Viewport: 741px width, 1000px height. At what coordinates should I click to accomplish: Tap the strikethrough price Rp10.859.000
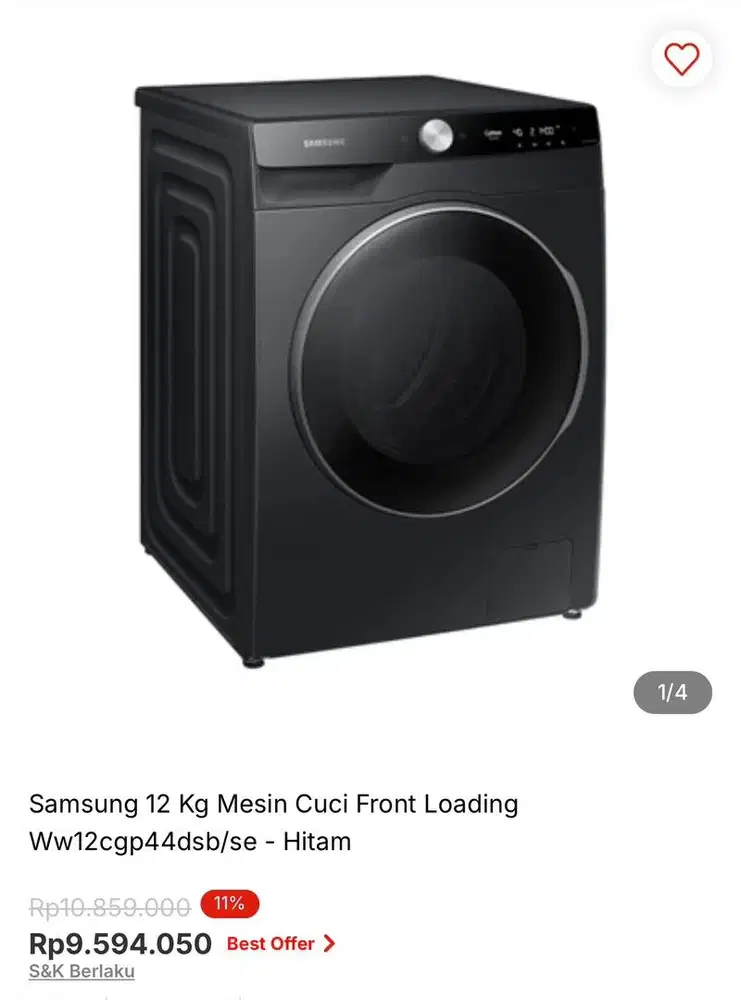106,904
